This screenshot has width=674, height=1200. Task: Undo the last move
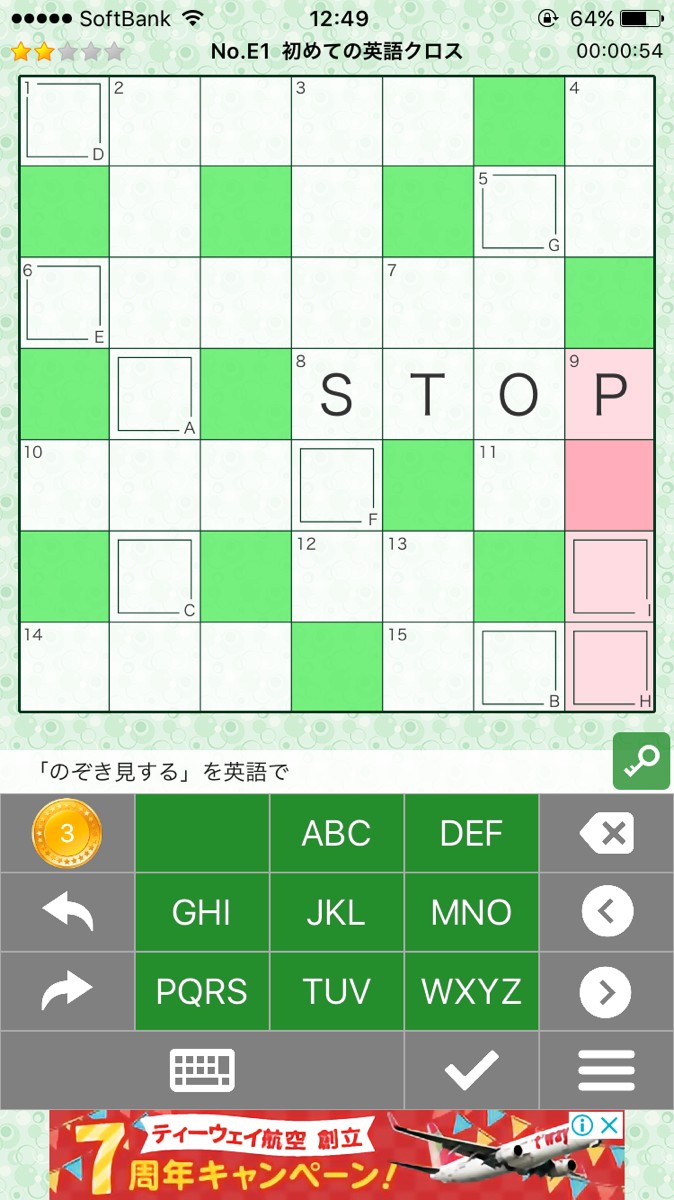click(x=67, y=912)
